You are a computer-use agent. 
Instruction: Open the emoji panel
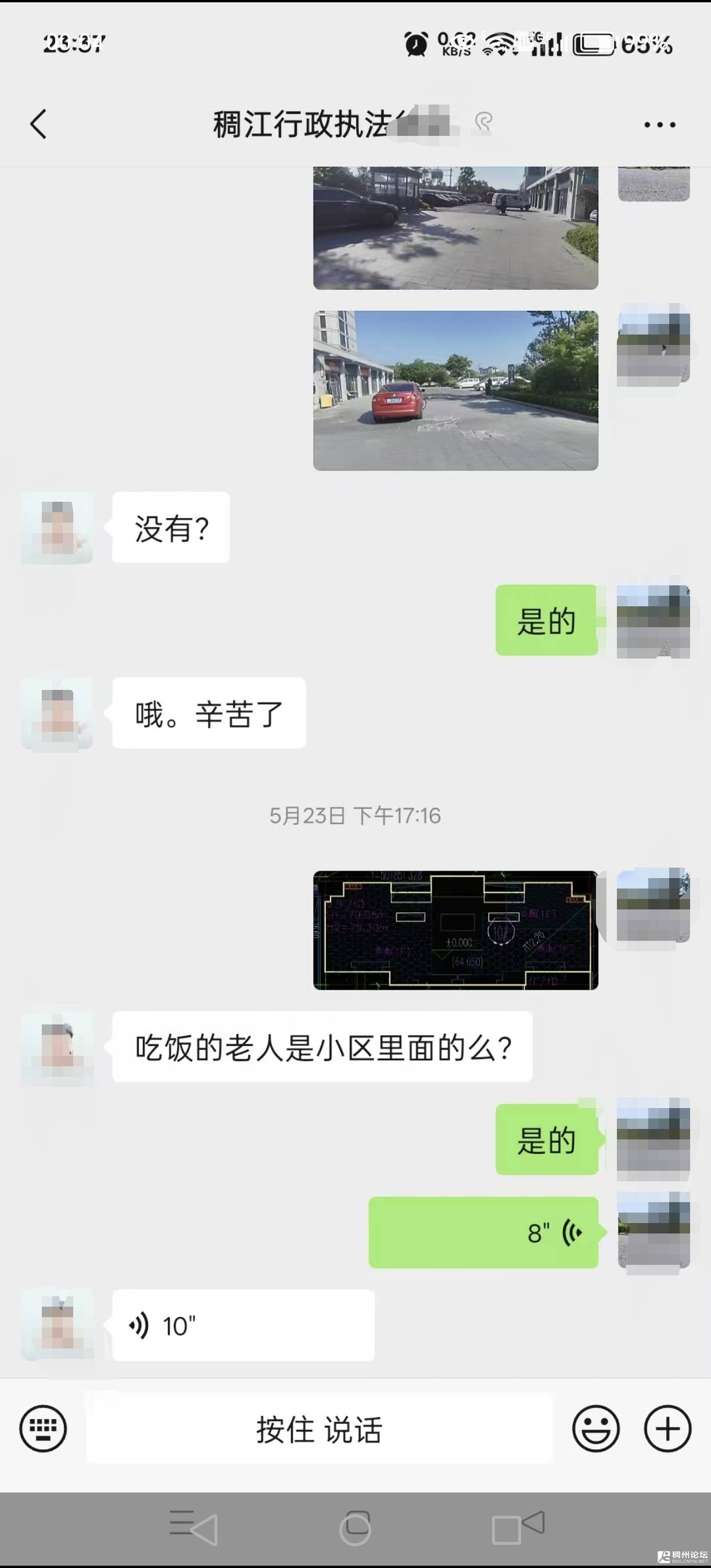click(x=595, y=1428)
